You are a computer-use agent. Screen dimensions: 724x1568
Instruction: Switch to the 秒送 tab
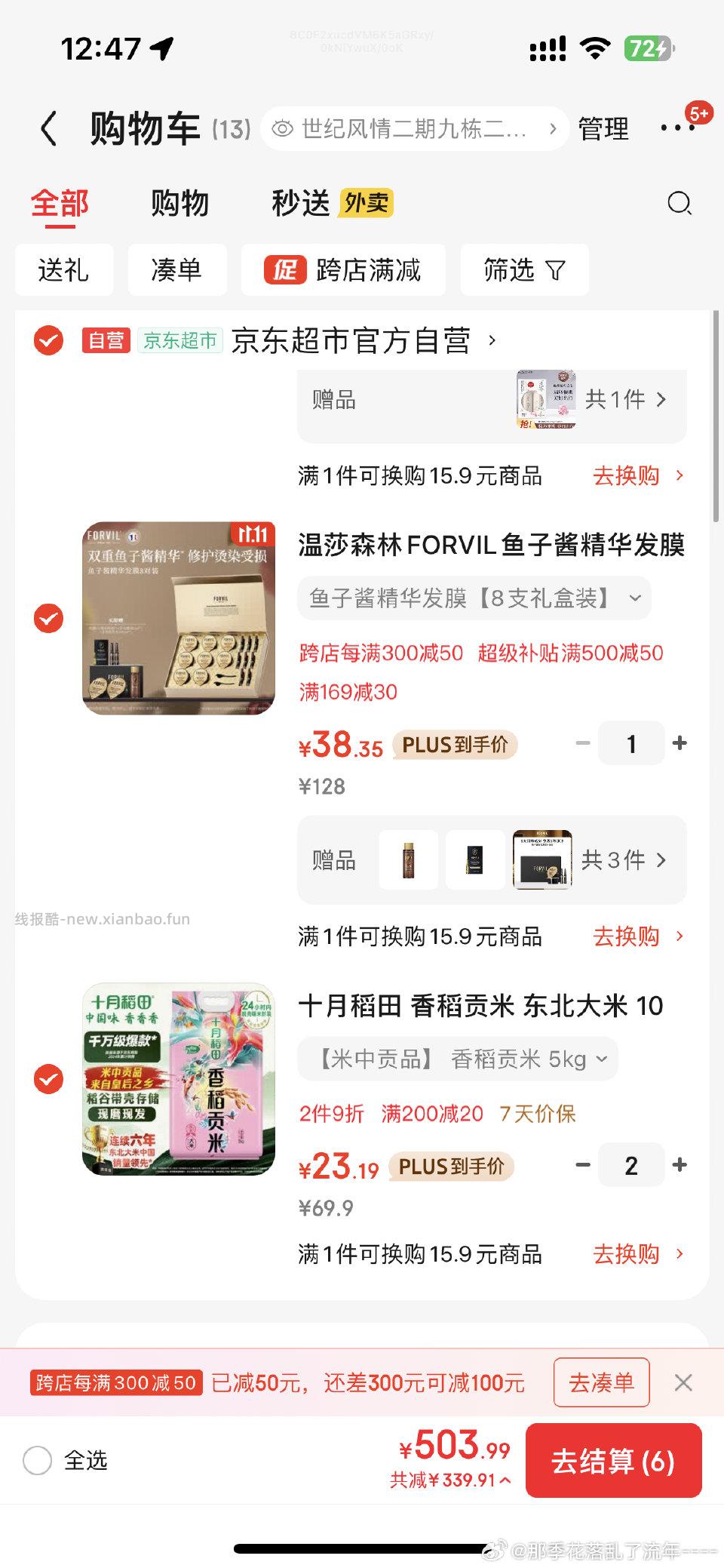300,203
